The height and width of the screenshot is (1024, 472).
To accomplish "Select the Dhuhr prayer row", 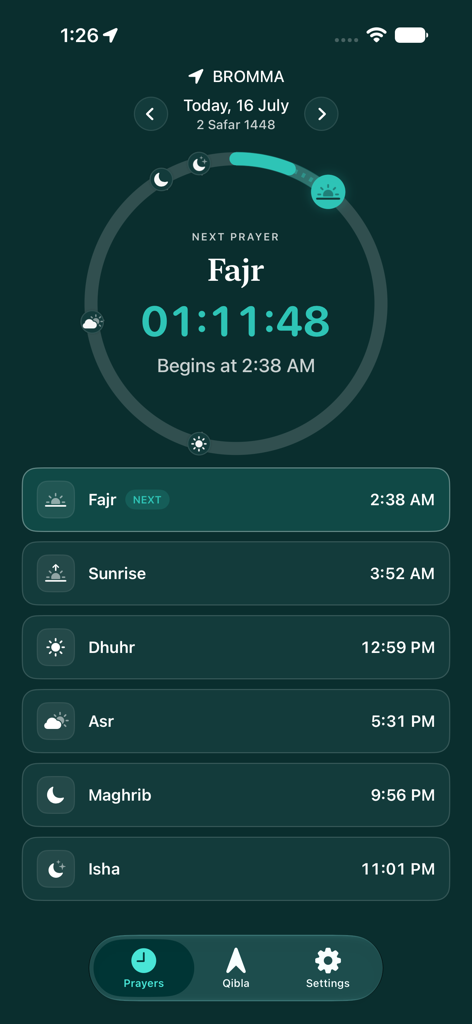I will (x=236, y=647).
